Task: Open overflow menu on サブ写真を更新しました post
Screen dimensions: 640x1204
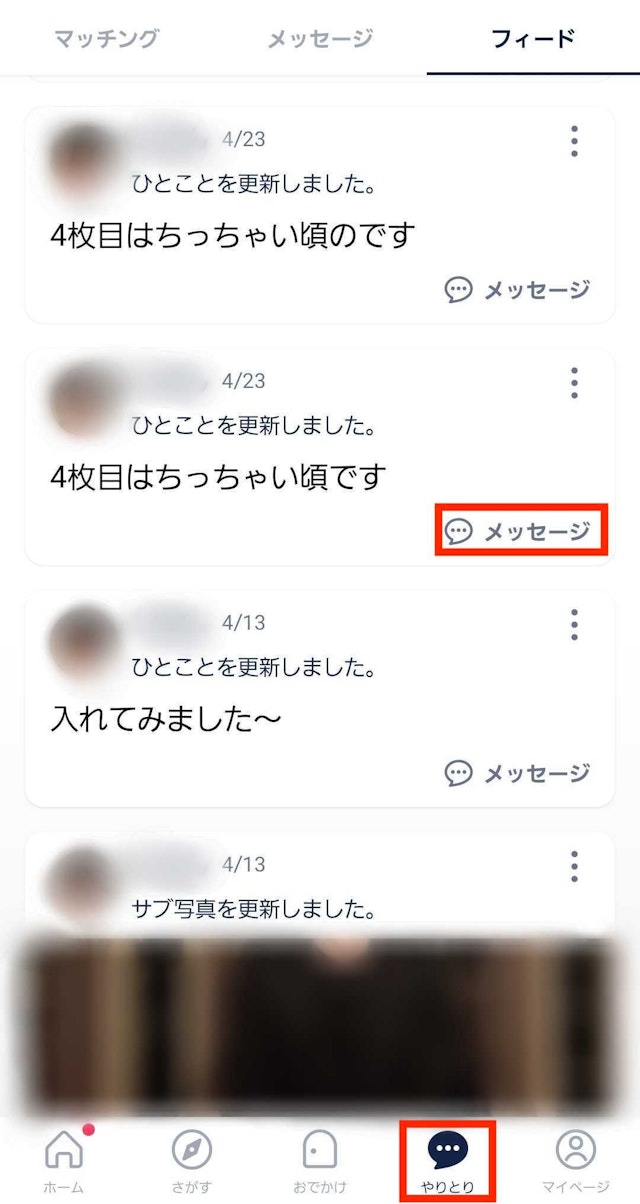Action: tap(574, 865)
